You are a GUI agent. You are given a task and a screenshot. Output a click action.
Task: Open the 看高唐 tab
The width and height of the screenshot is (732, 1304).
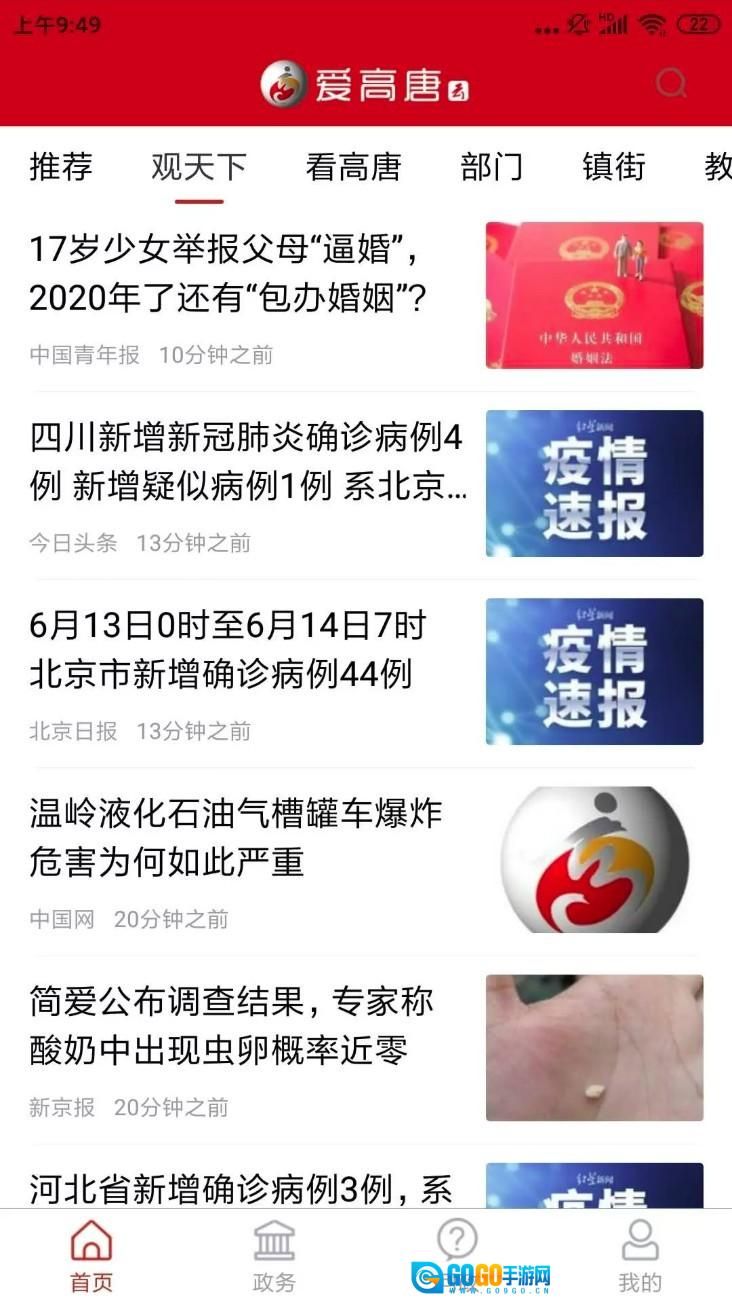pos(353,168)
